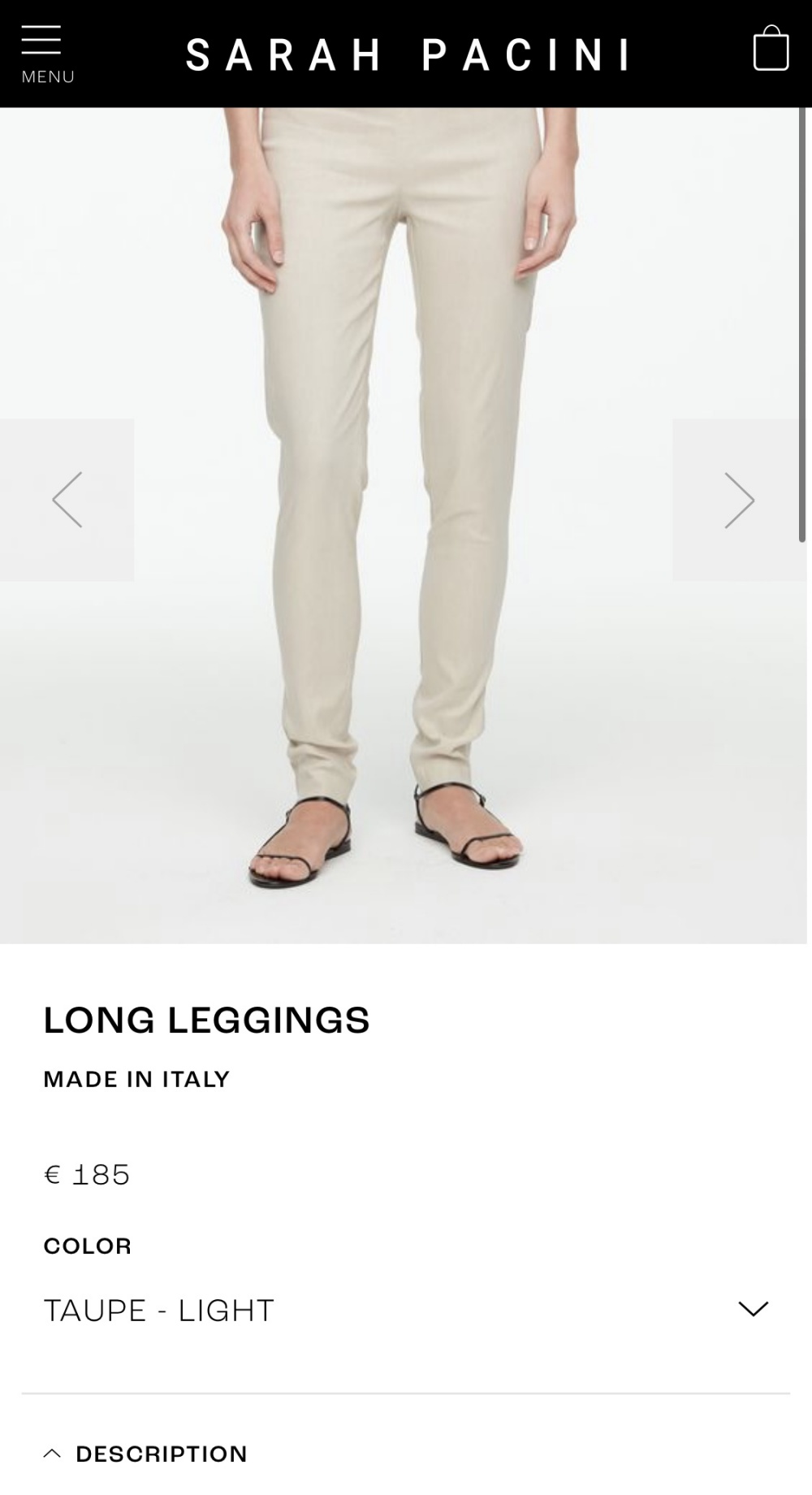Go to the Sarah Pacini homepage
Image resolution: width=812 pixels, height=1495 pixels.
[408, 55]
